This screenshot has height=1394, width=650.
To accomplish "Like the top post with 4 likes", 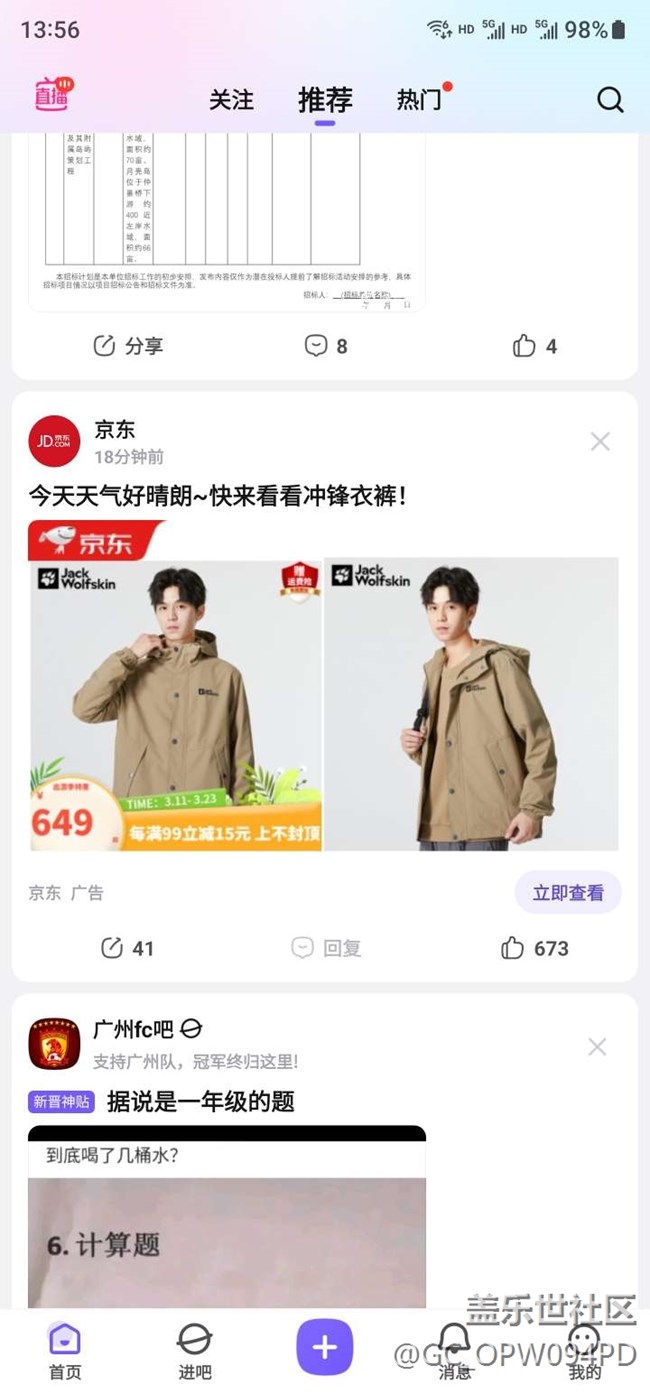I will point(534,346).
